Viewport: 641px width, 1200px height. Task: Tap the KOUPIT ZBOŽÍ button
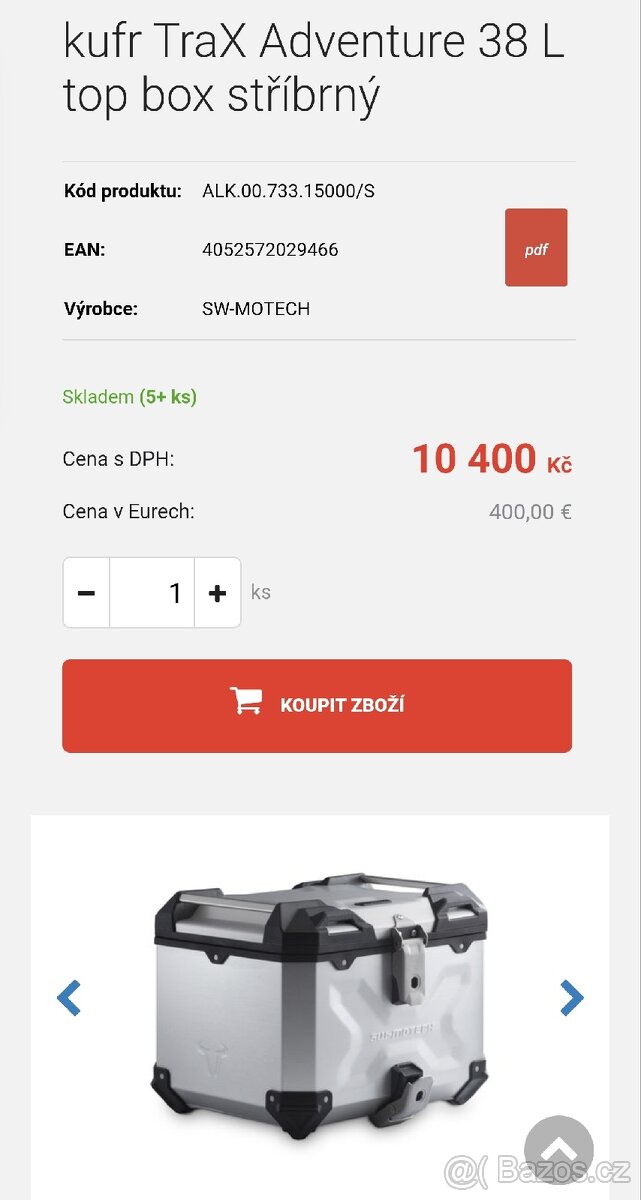click(x=317, y=705)
